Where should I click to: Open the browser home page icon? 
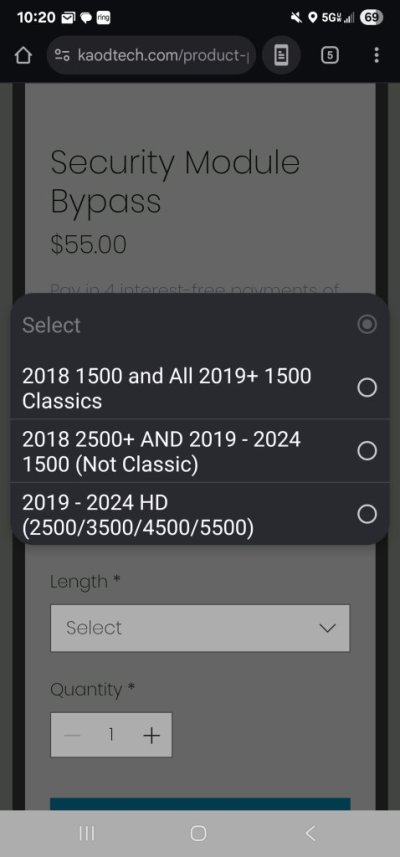tap(23, 55)
